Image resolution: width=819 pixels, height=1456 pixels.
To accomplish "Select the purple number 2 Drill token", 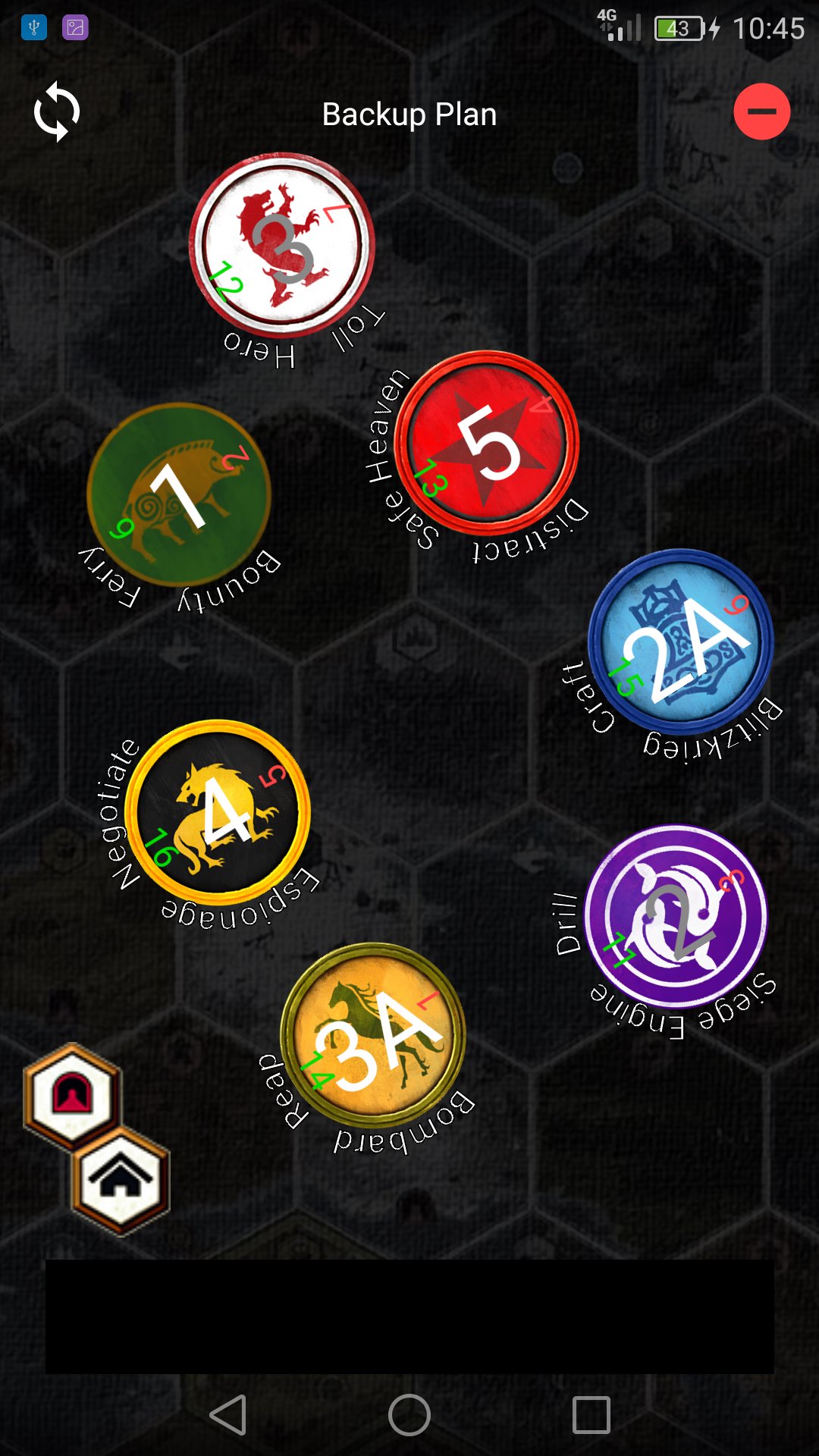I will [x=677, y=916].
